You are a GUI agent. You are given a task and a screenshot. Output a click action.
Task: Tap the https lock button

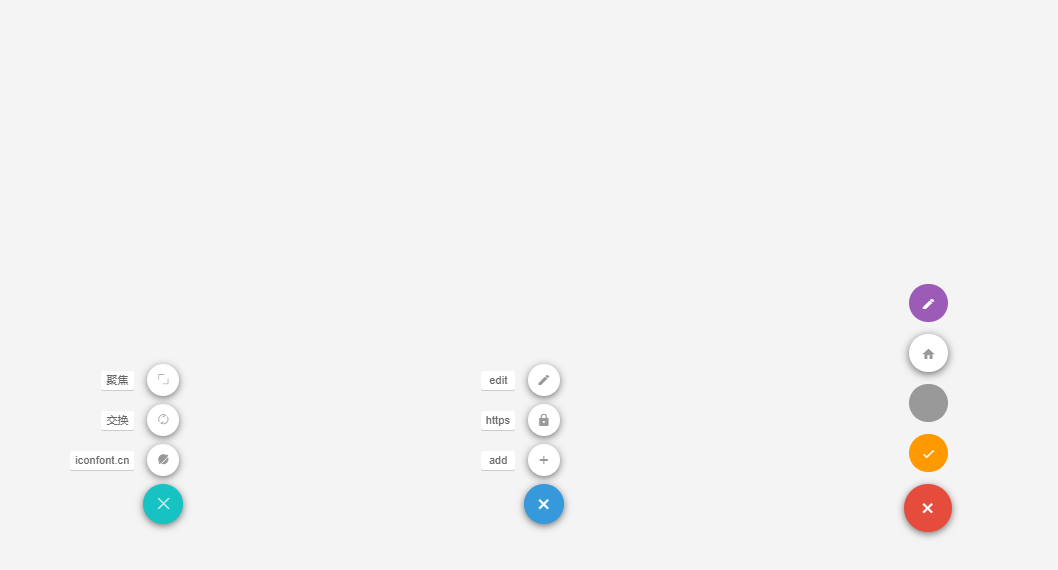pos(544,420)
